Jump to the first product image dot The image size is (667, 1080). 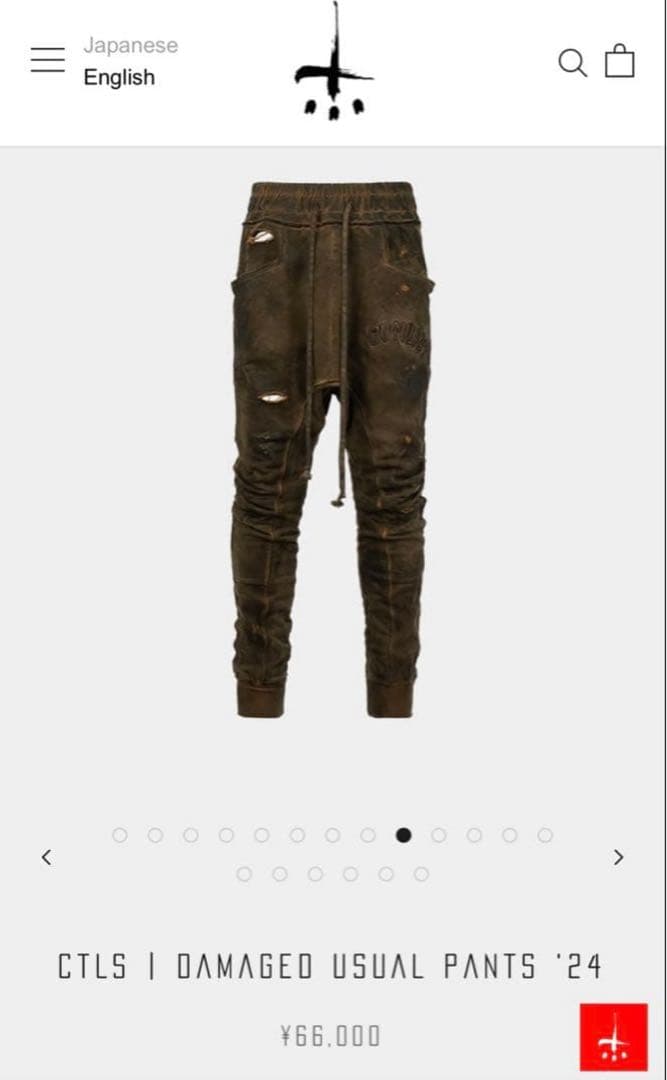tap(120, 835)
